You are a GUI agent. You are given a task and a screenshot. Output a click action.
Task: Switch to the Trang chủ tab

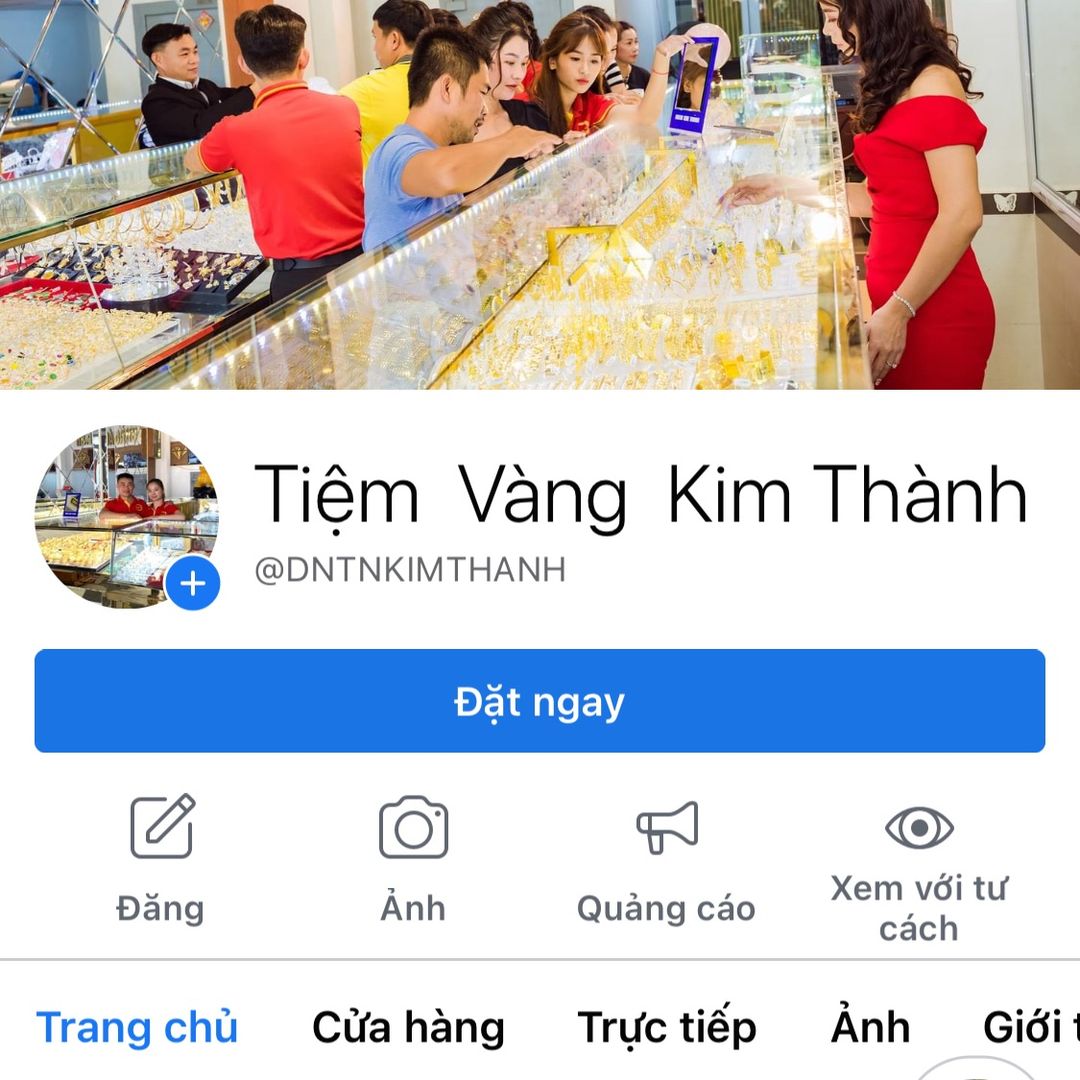coord(137,1027)
